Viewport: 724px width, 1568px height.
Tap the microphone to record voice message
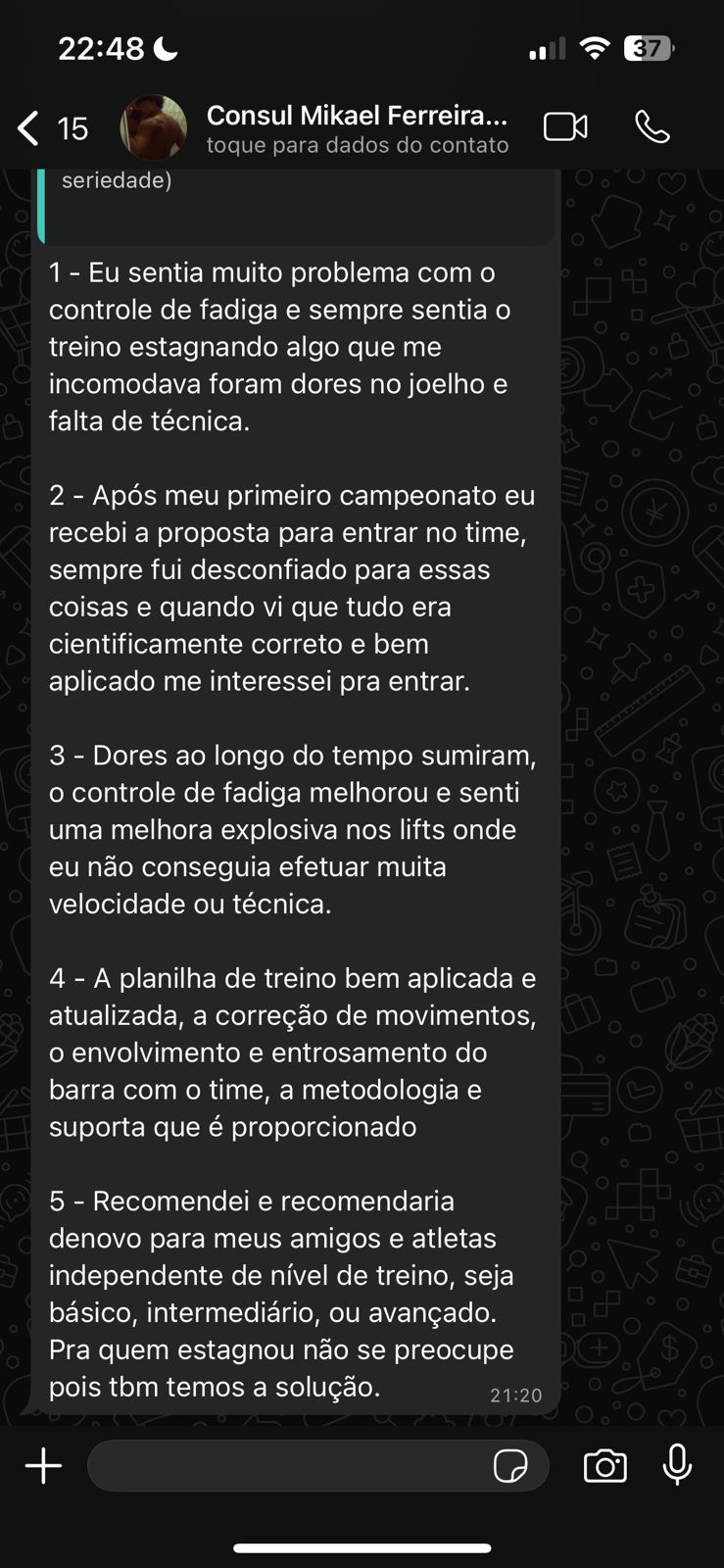[x=677, y=1465]
